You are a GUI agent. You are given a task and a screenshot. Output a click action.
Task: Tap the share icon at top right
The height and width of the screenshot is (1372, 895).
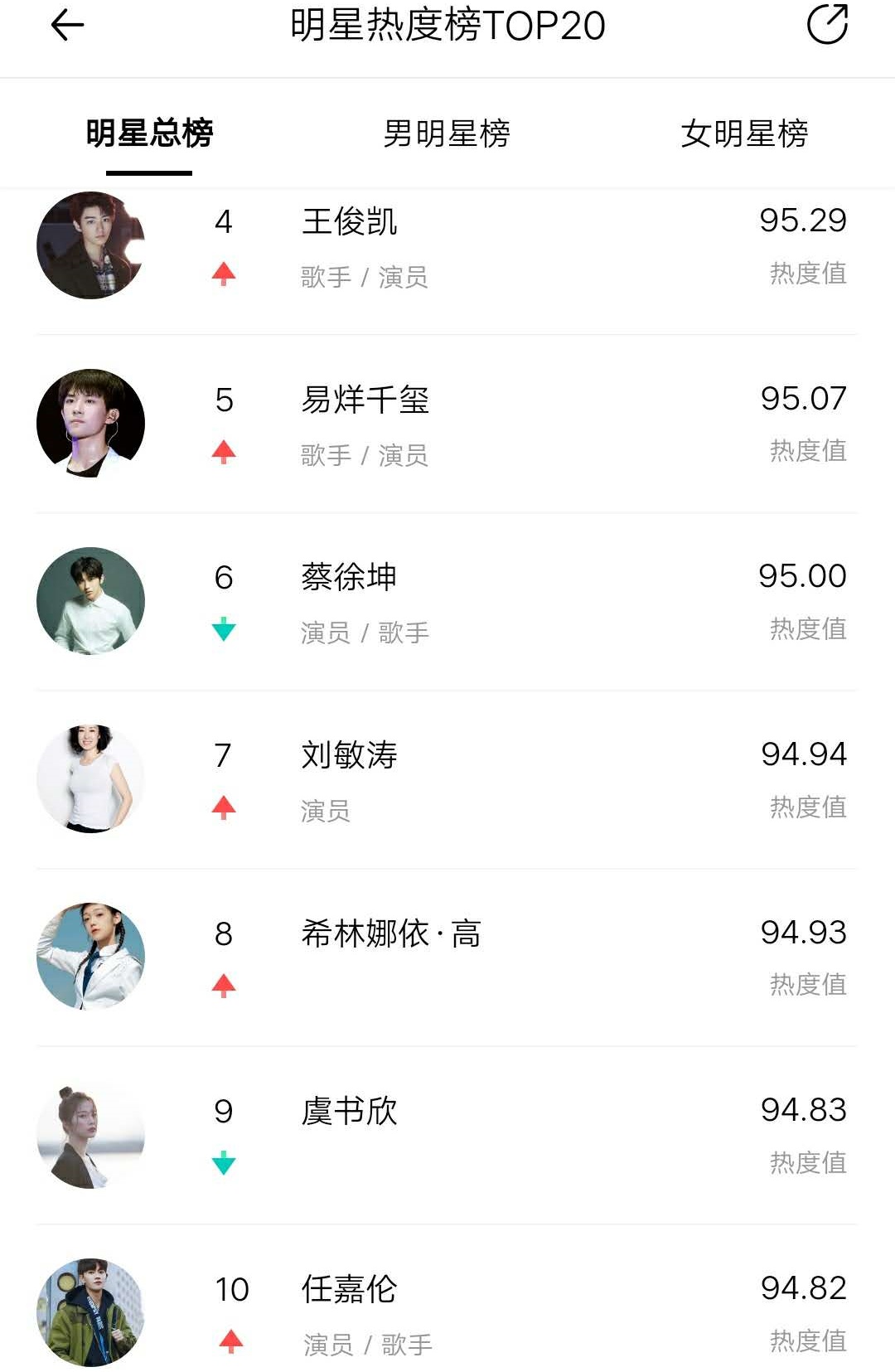(826, 25)
